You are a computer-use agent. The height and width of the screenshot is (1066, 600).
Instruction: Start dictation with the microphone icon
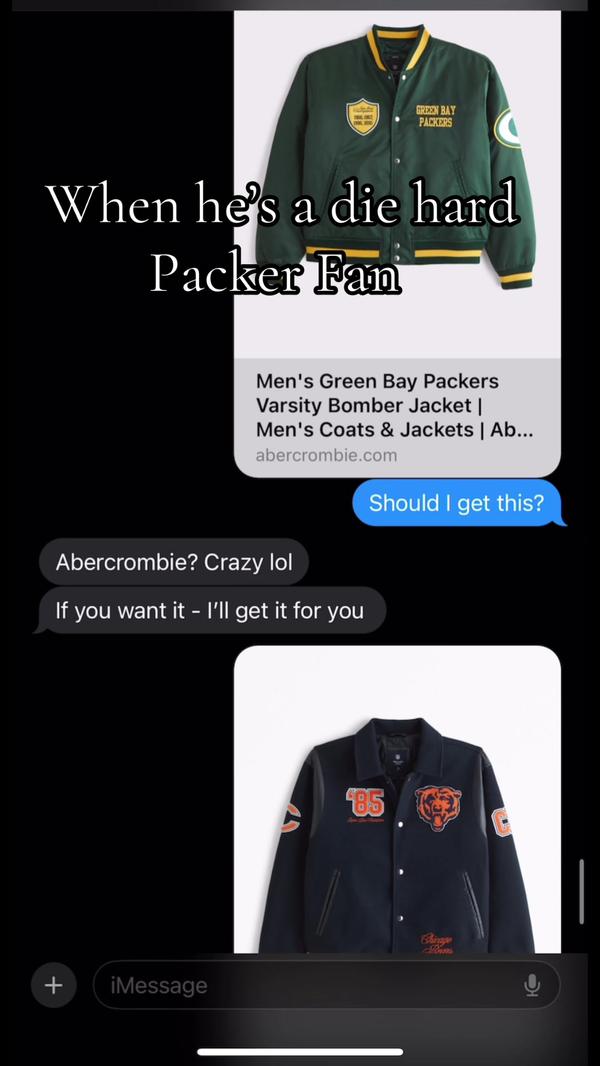pos(532,985)
